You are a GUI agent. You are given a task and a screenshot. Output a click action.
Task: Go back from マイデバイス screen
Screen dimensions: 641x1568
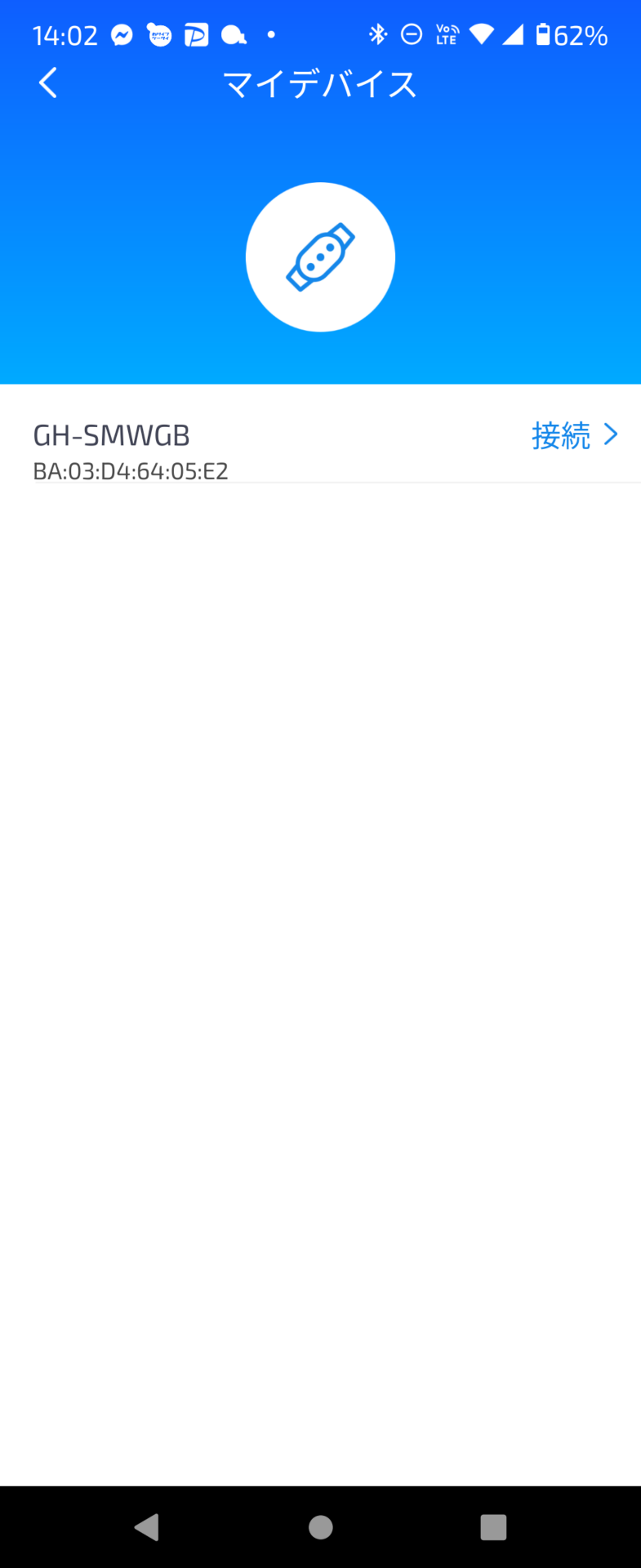pos(48,83)
